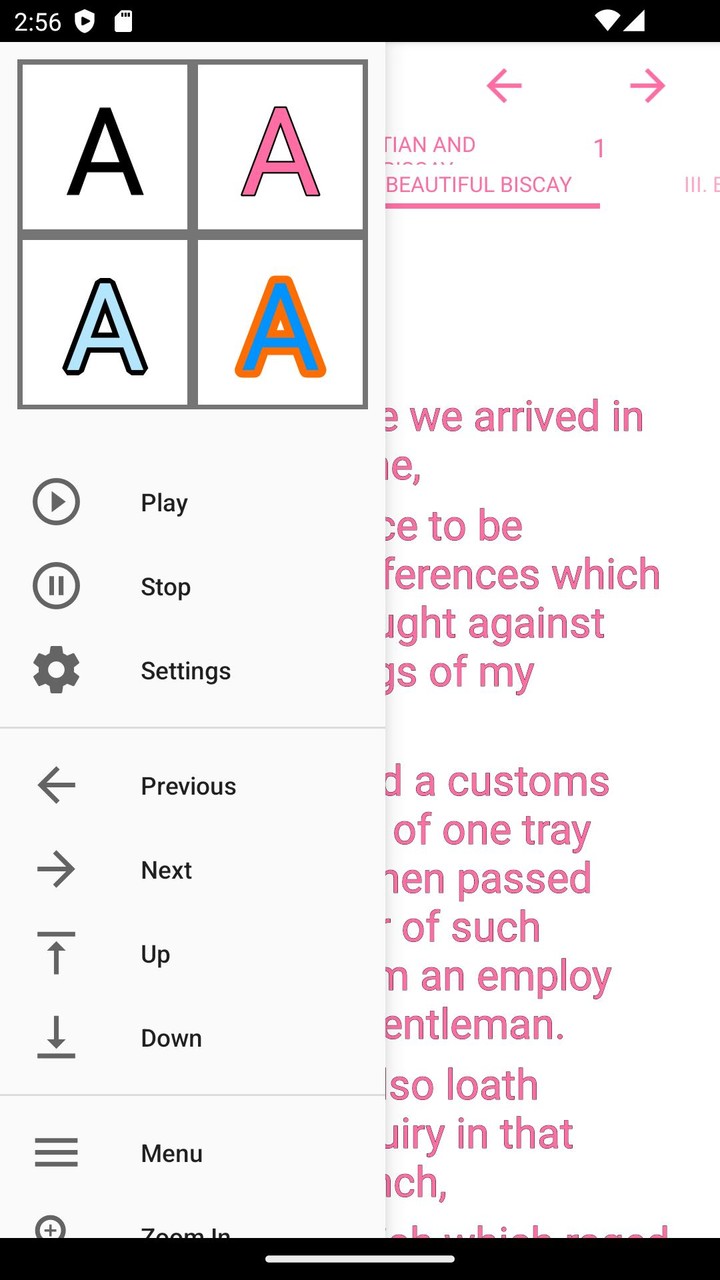Choose the orange and blue A style
720x1280 pixels.
click(x=280, y=323)
